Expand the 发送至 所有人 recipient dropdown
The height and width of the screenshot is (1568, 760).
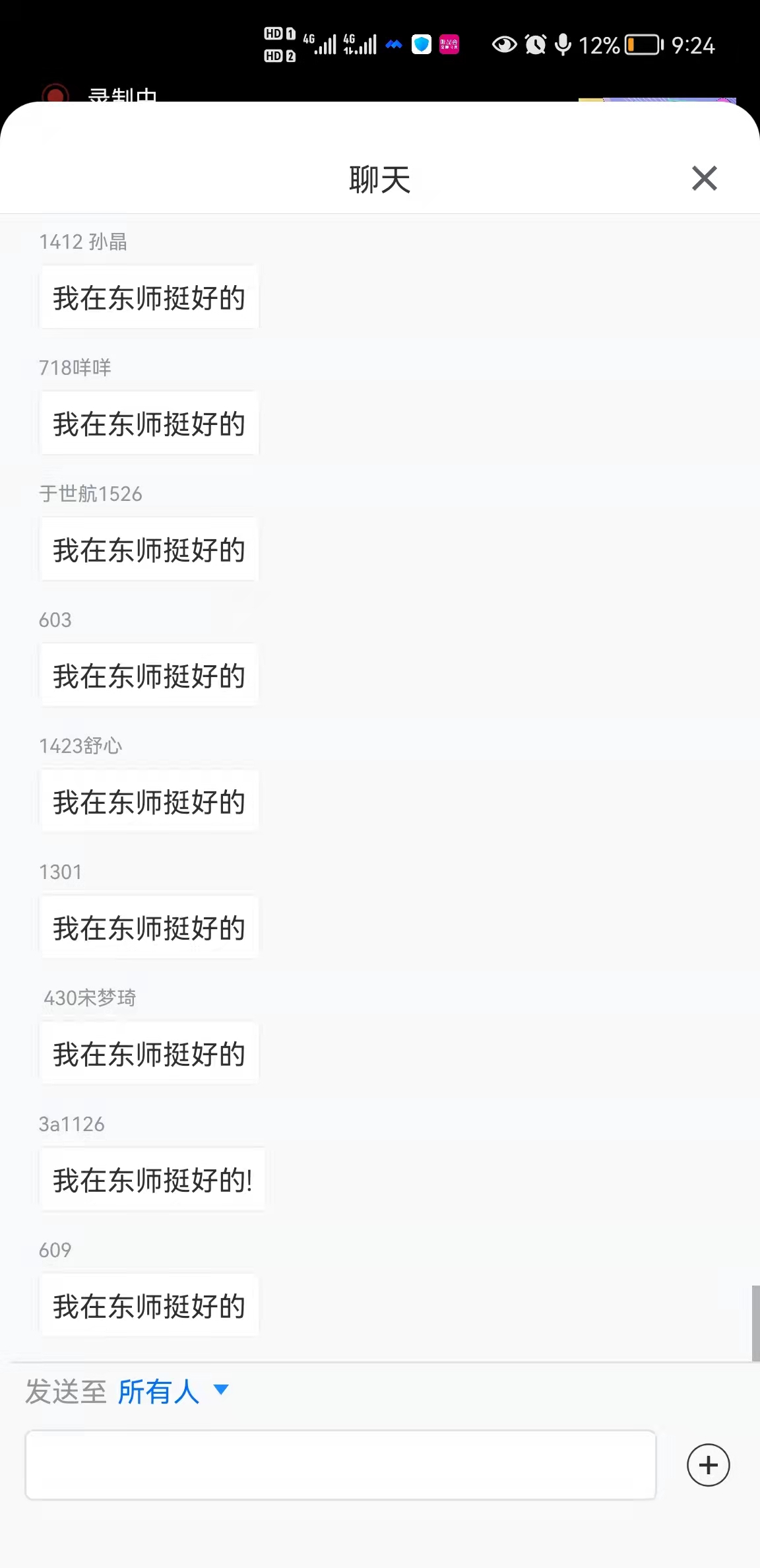pos(174,1391)
